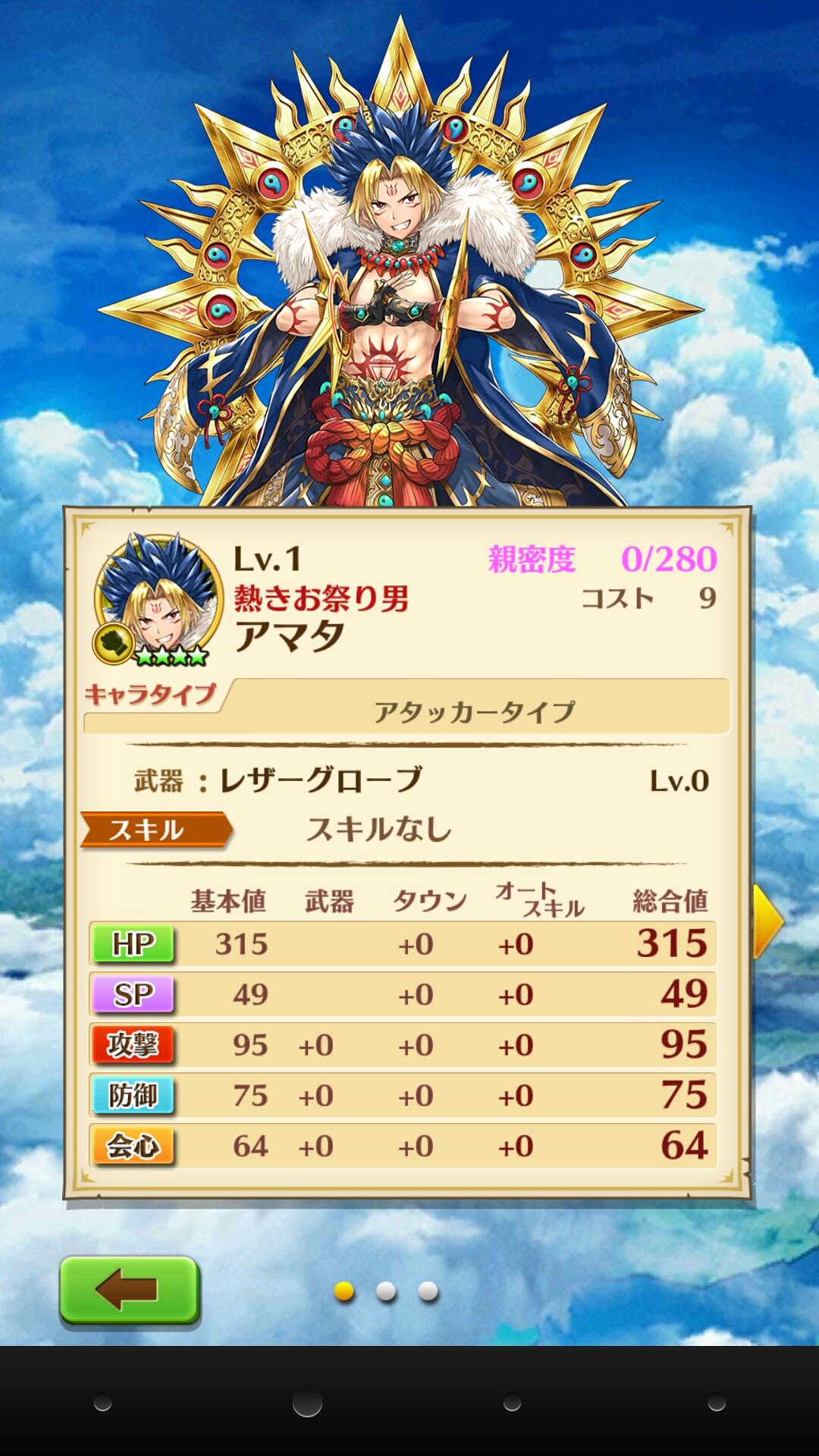Select the third page indicator dot
The height and width of the screenshot is (1456, 819).
pos(428,1291)
